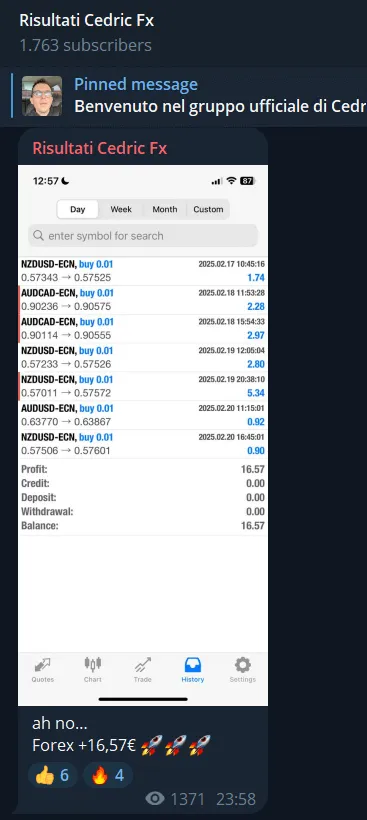
Task: Jump to the pinned message
Action: pos(188,96)
